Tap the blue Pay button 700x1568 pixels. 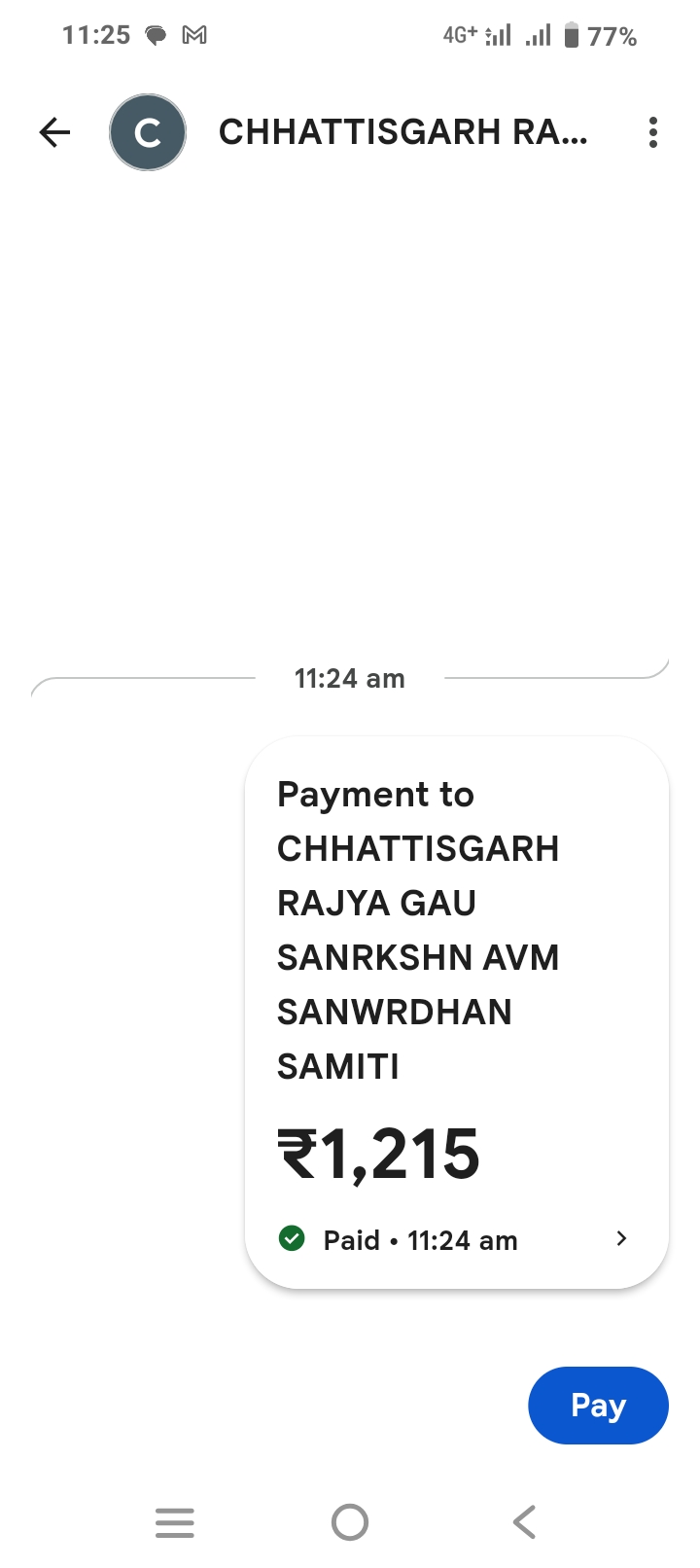598,1405
